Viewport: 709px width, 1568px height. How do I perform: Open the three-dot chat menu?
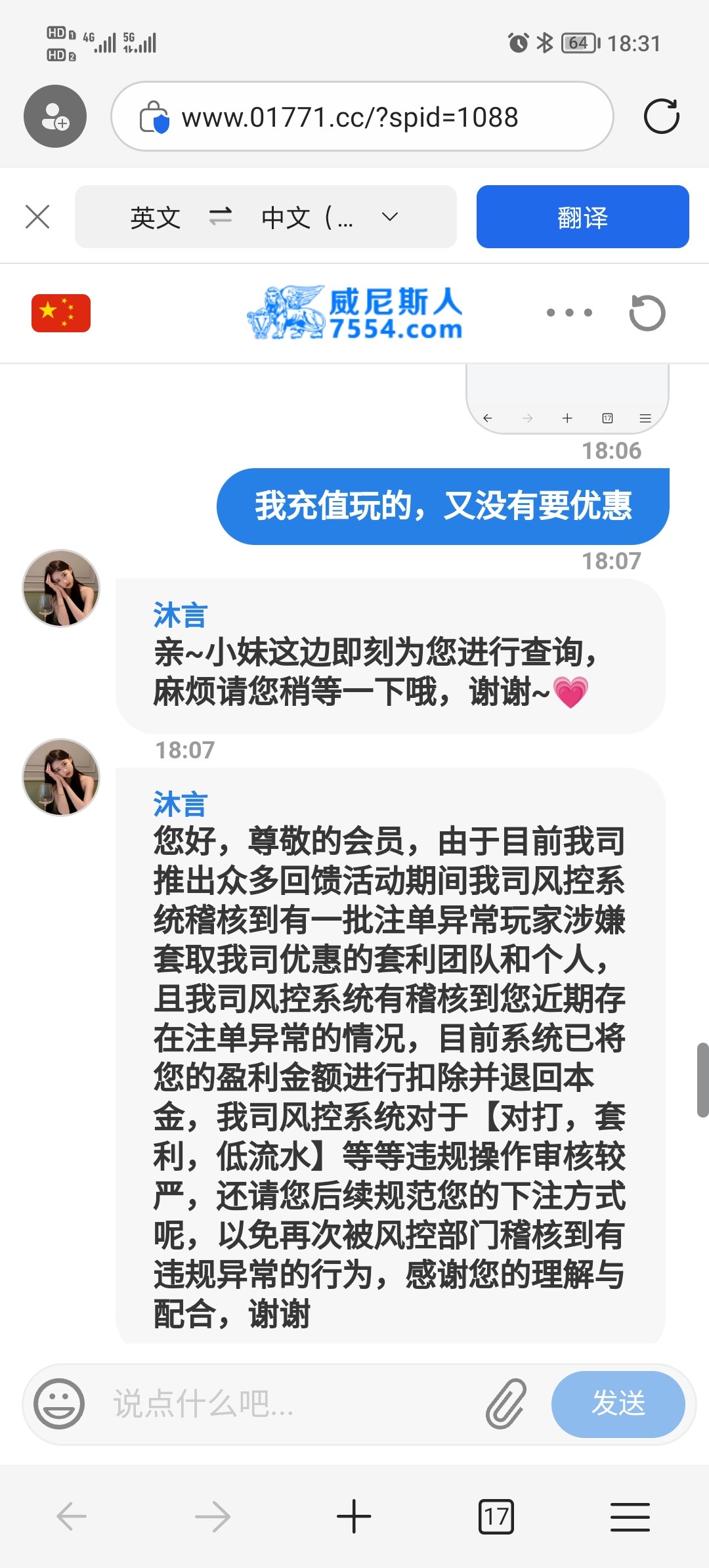[x=569, y=313]
